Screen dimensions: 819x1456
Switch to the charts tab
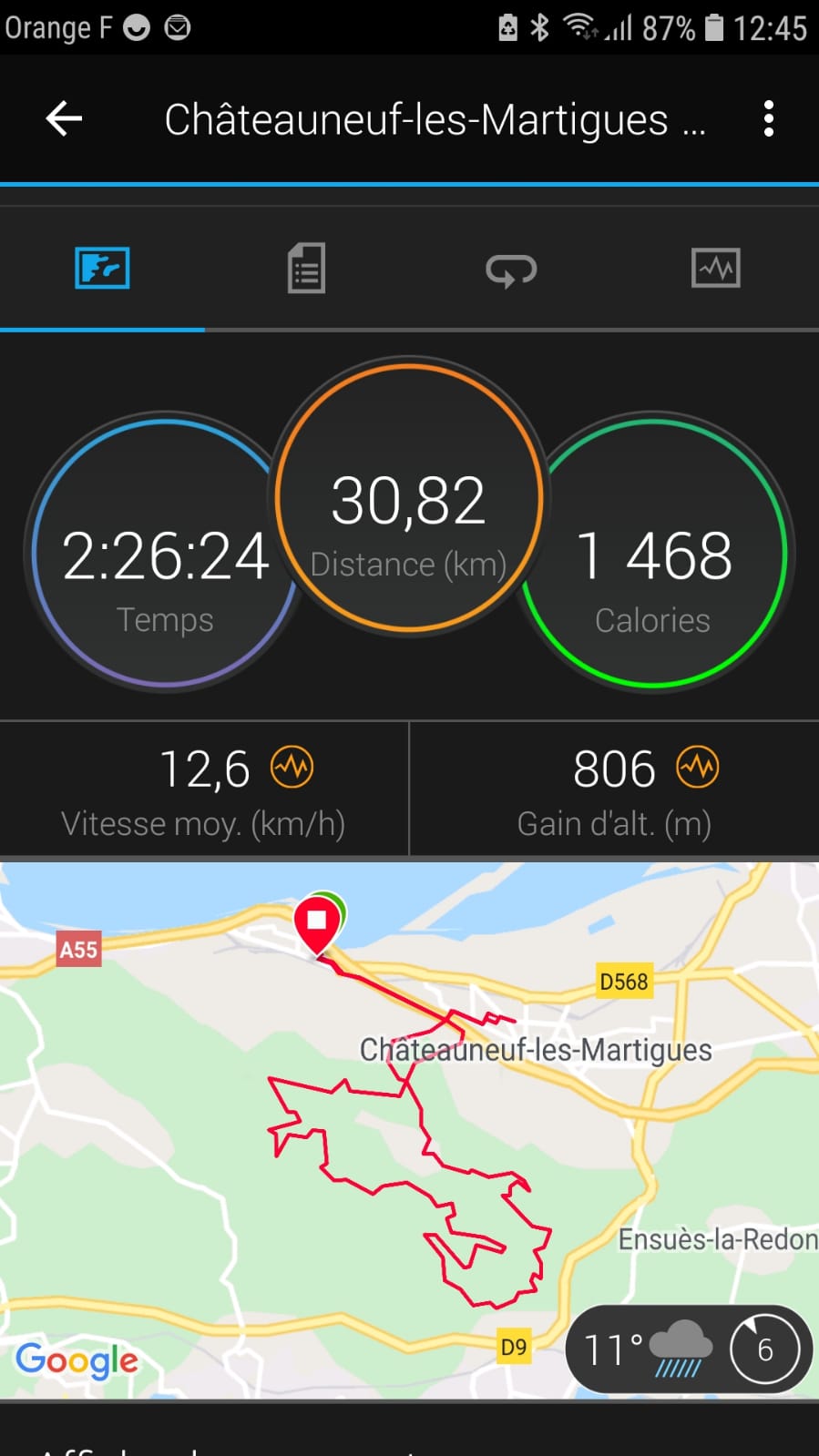[x=716, y=268]
